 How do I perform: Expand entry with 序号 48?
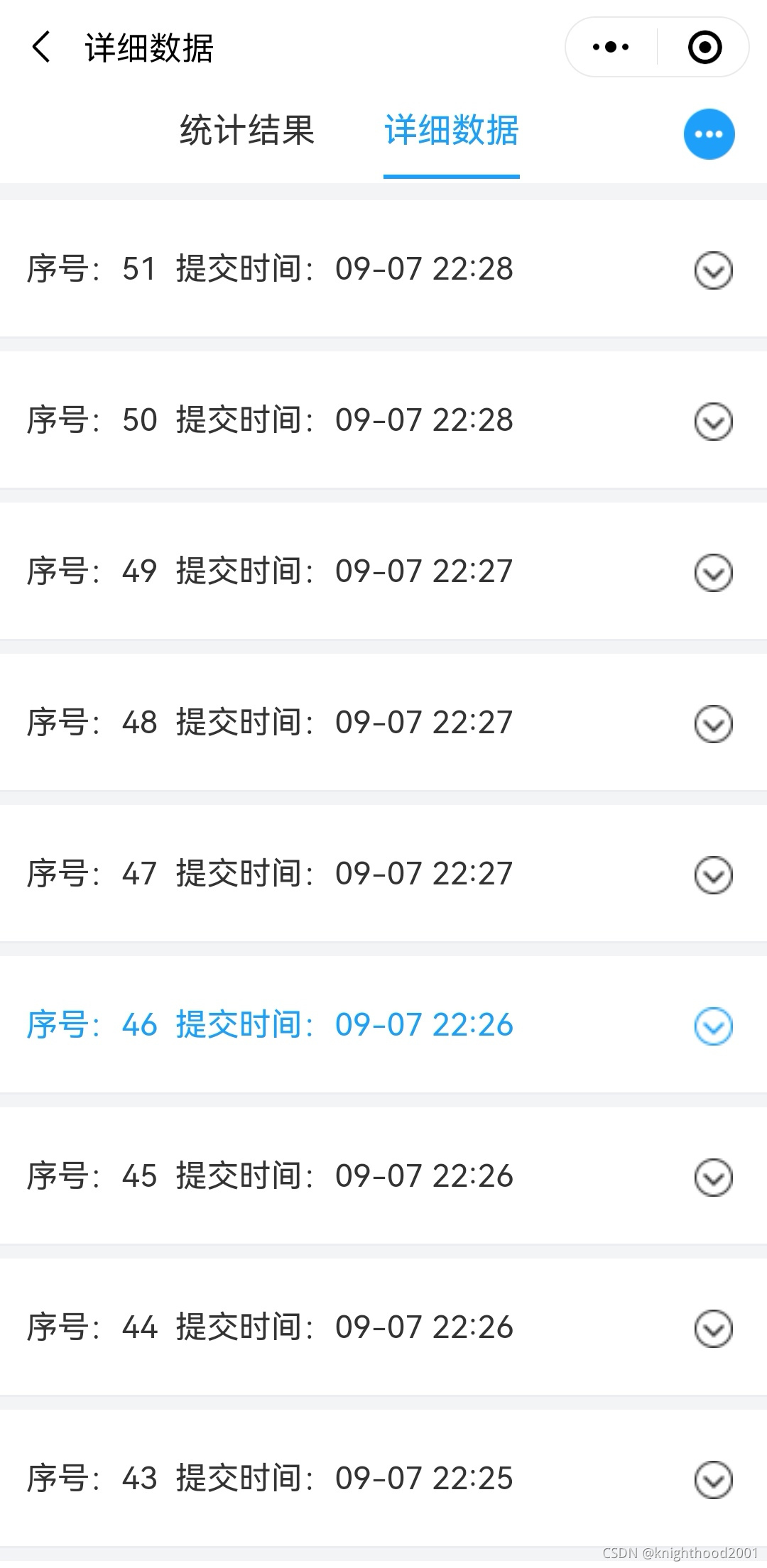click(713, 724)
